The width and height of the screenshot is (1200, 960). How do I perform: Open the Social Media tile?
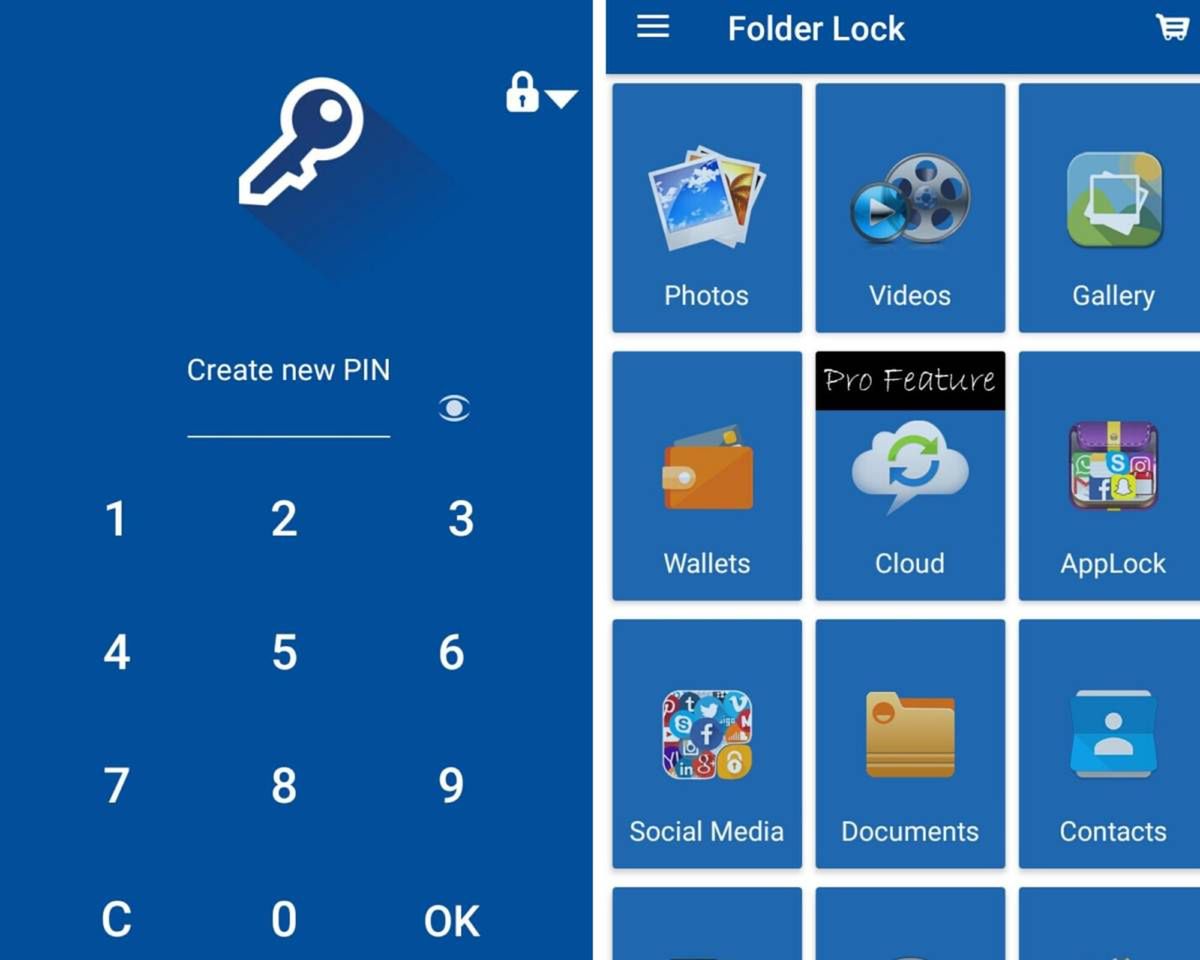point(706,744)
